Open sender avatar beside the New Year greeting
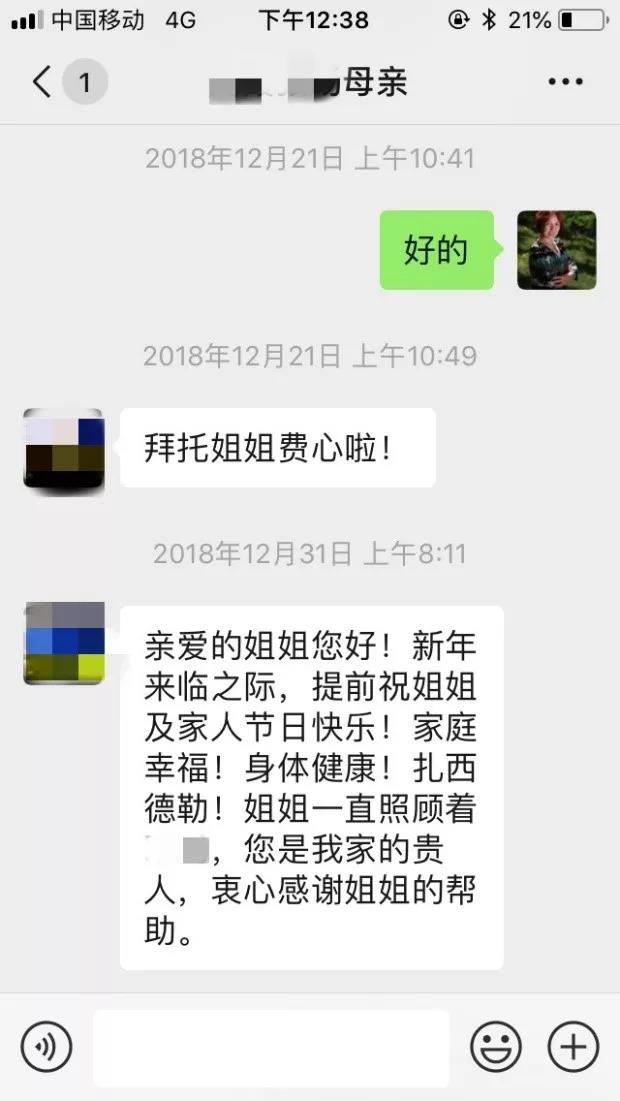Viewport: 620px width, 1101px height. click(x=64, y=643)
